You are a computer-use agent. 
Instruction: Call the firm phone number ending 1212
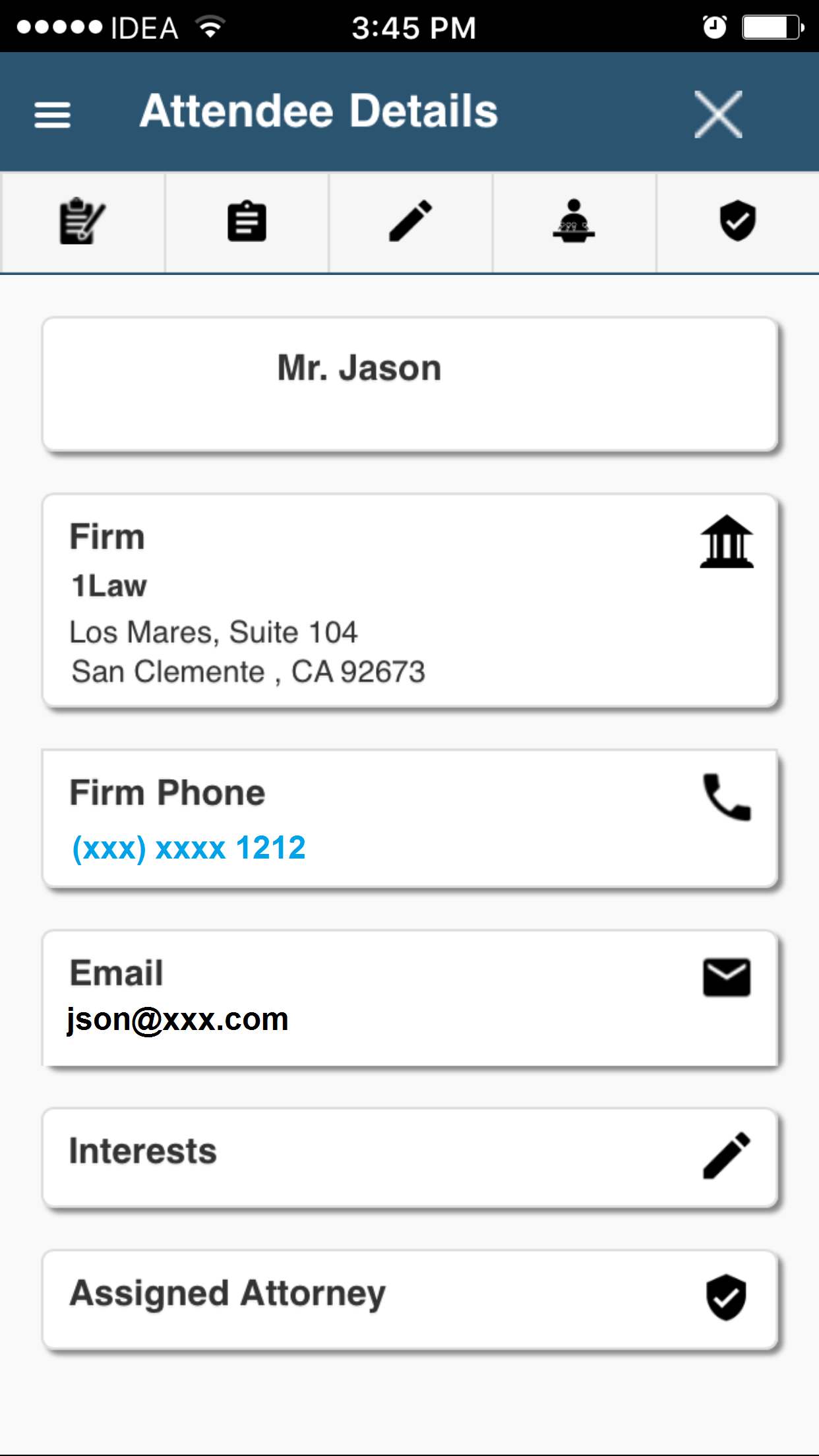point(189,848)
